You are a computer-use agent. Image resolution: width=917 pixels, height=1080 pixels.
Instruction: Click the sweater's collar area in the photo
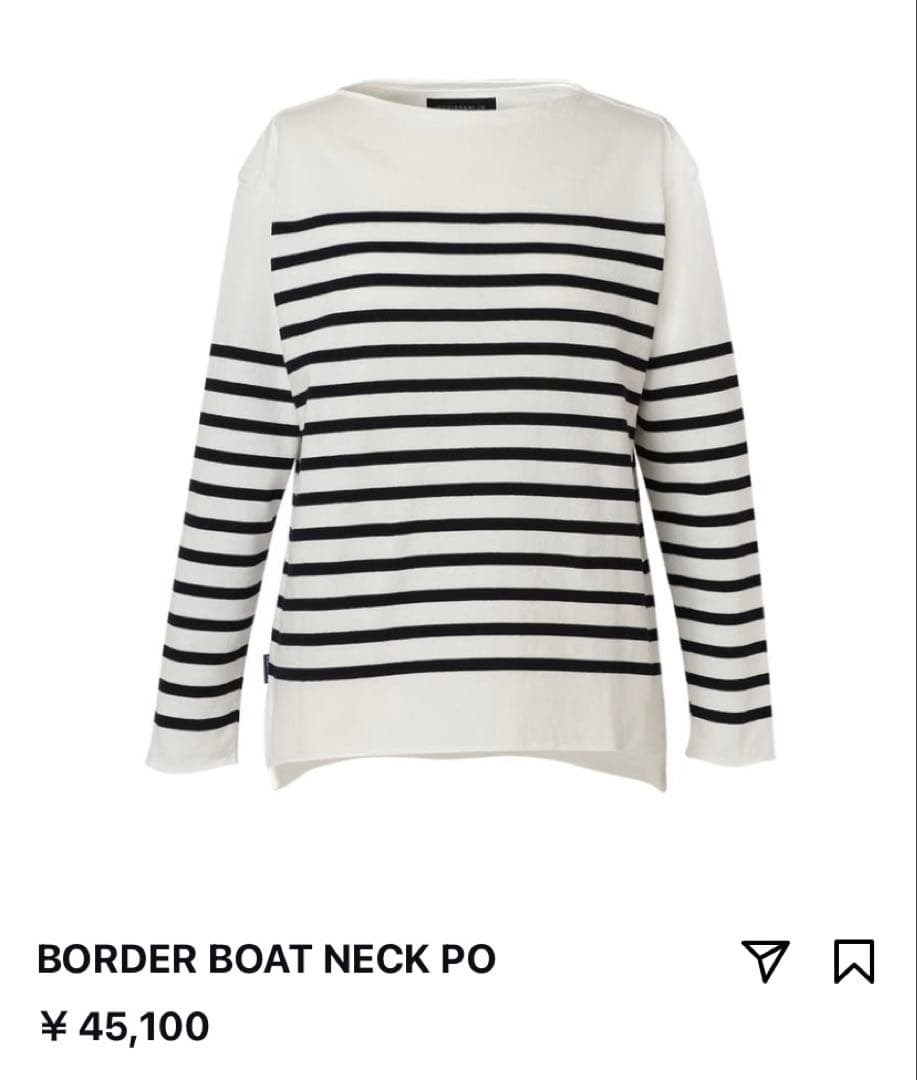click(460, 100)
